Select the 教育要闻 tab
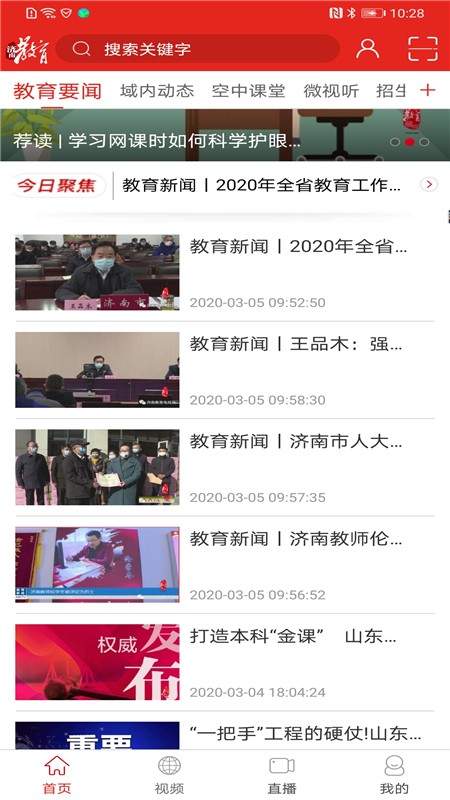This screenshot has height=800, width=450. (57, 91)
